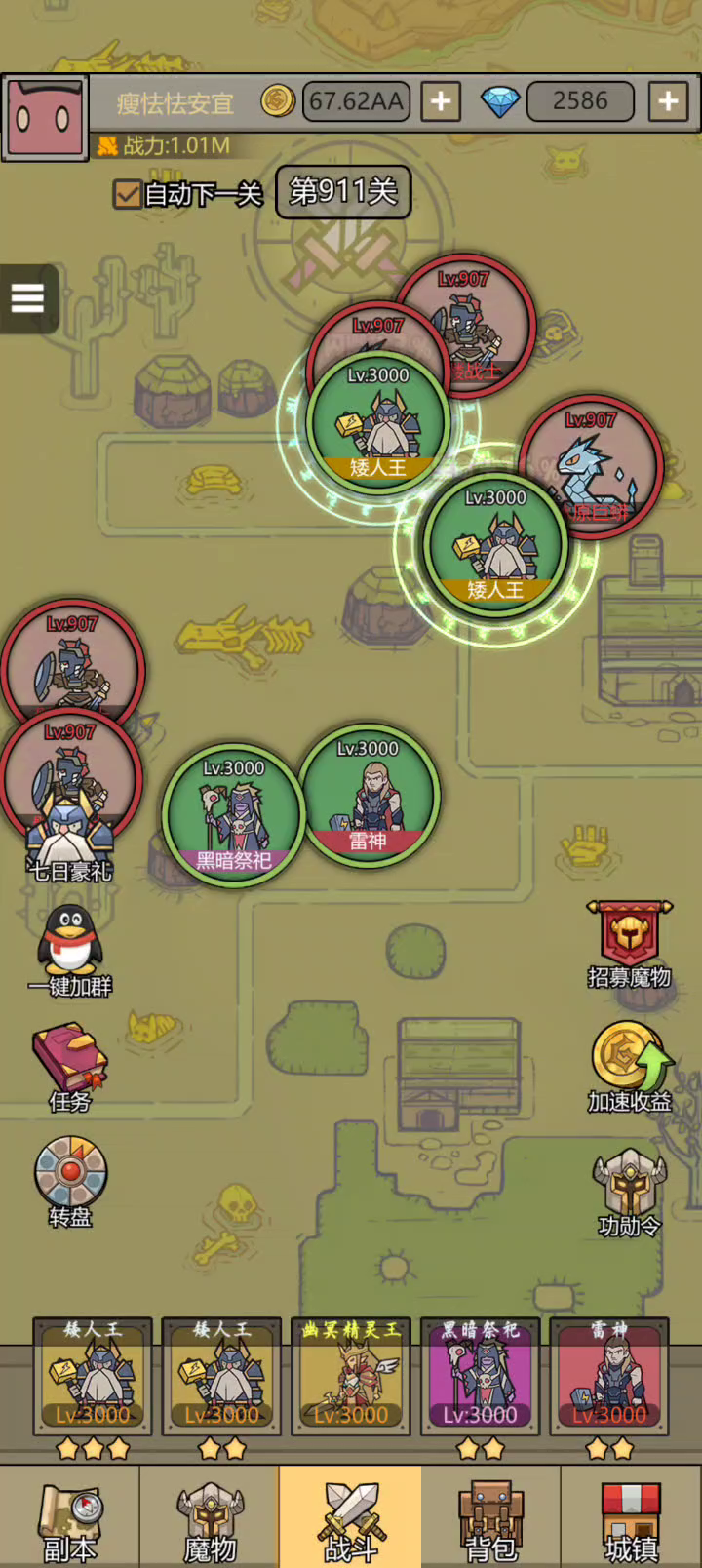Open the hamburger side menu
Viewport: 702px width, 1568px height.
coord(28,298)
